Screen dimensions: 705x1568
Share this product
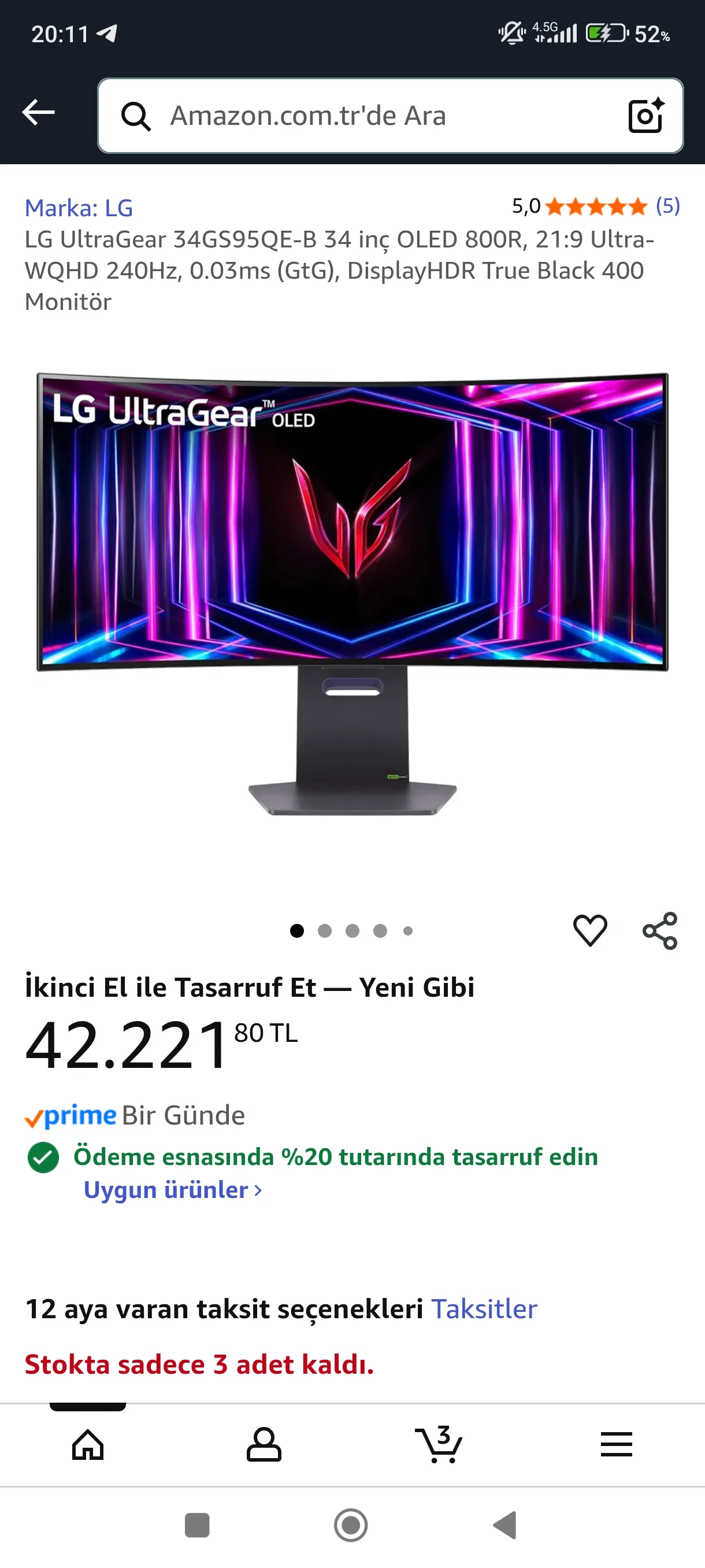[660, 930]
